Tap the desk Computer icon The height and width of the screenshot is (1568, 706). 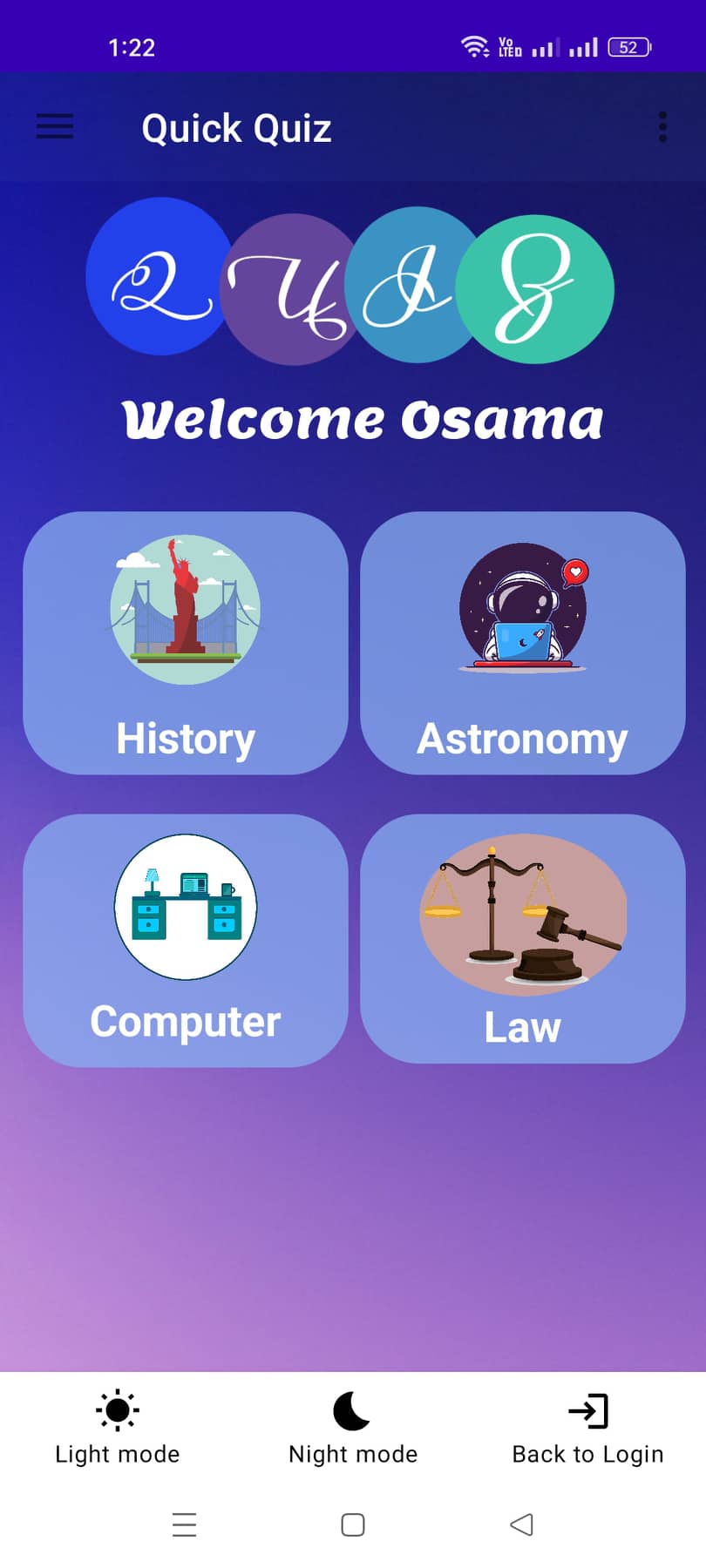(185, 907)
